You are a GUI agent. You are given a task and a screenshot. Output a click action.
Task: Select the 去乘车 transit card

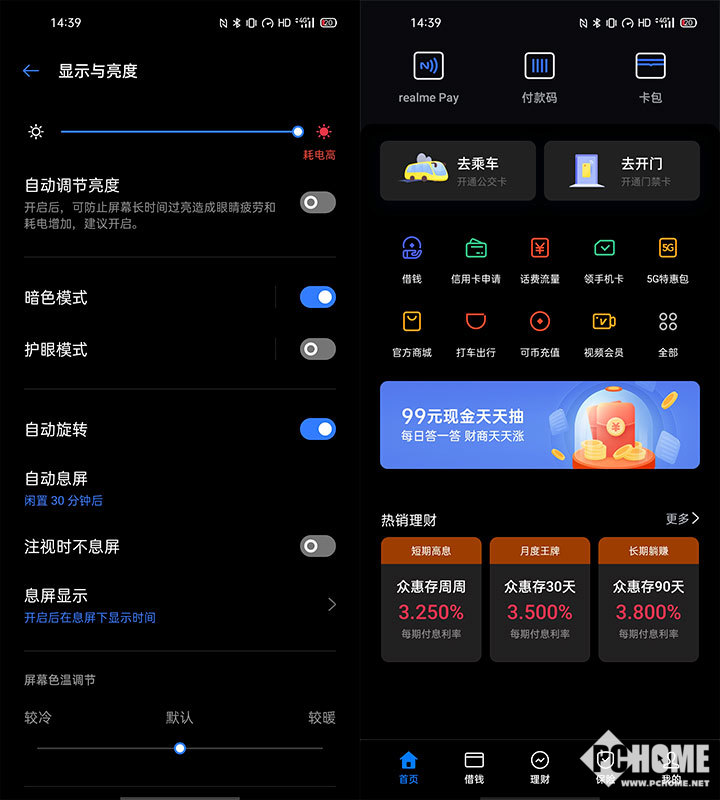[458, 170]
